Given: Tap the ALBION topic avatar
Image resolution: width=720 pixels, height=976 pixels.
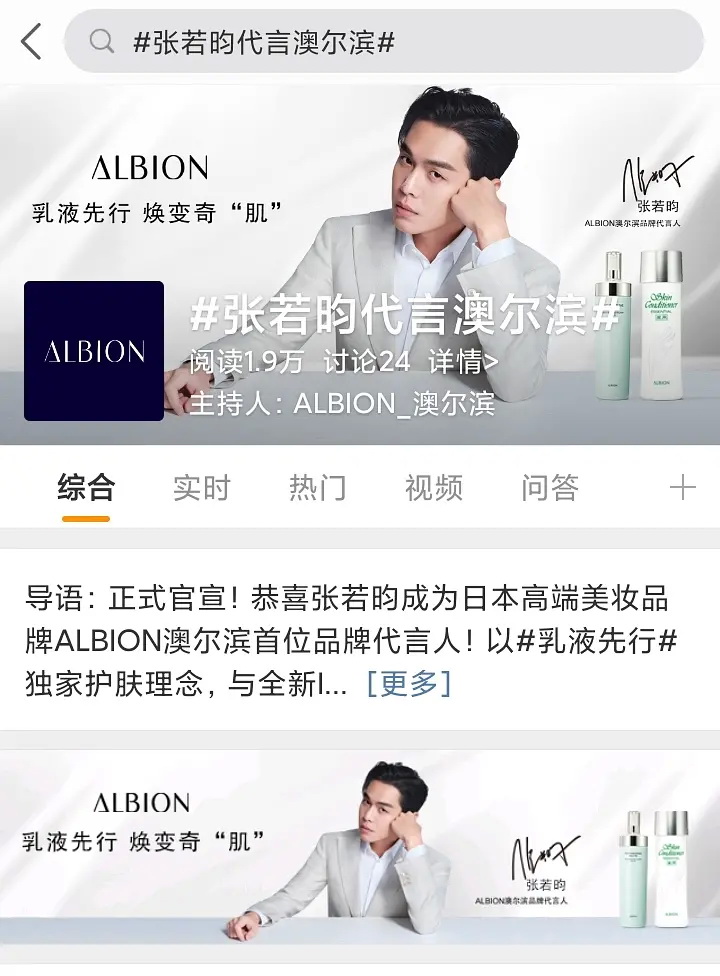Looking at the screenshot, I should click(x=94, y=351).
